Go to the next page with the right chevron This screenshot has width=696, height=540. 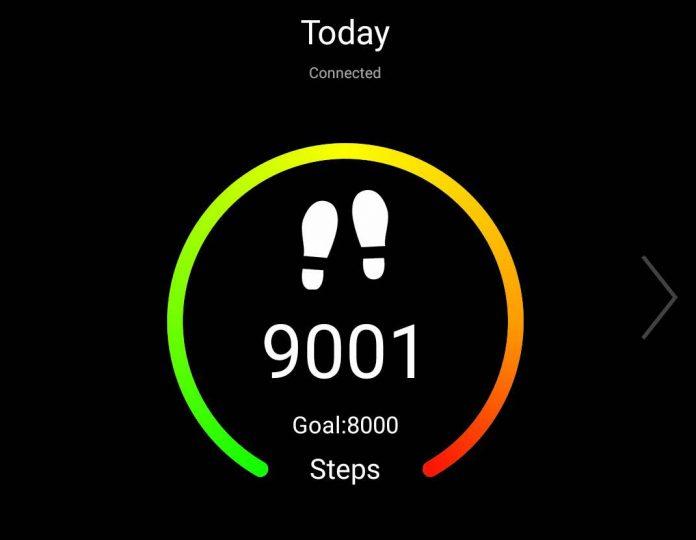tap(660, 297)
